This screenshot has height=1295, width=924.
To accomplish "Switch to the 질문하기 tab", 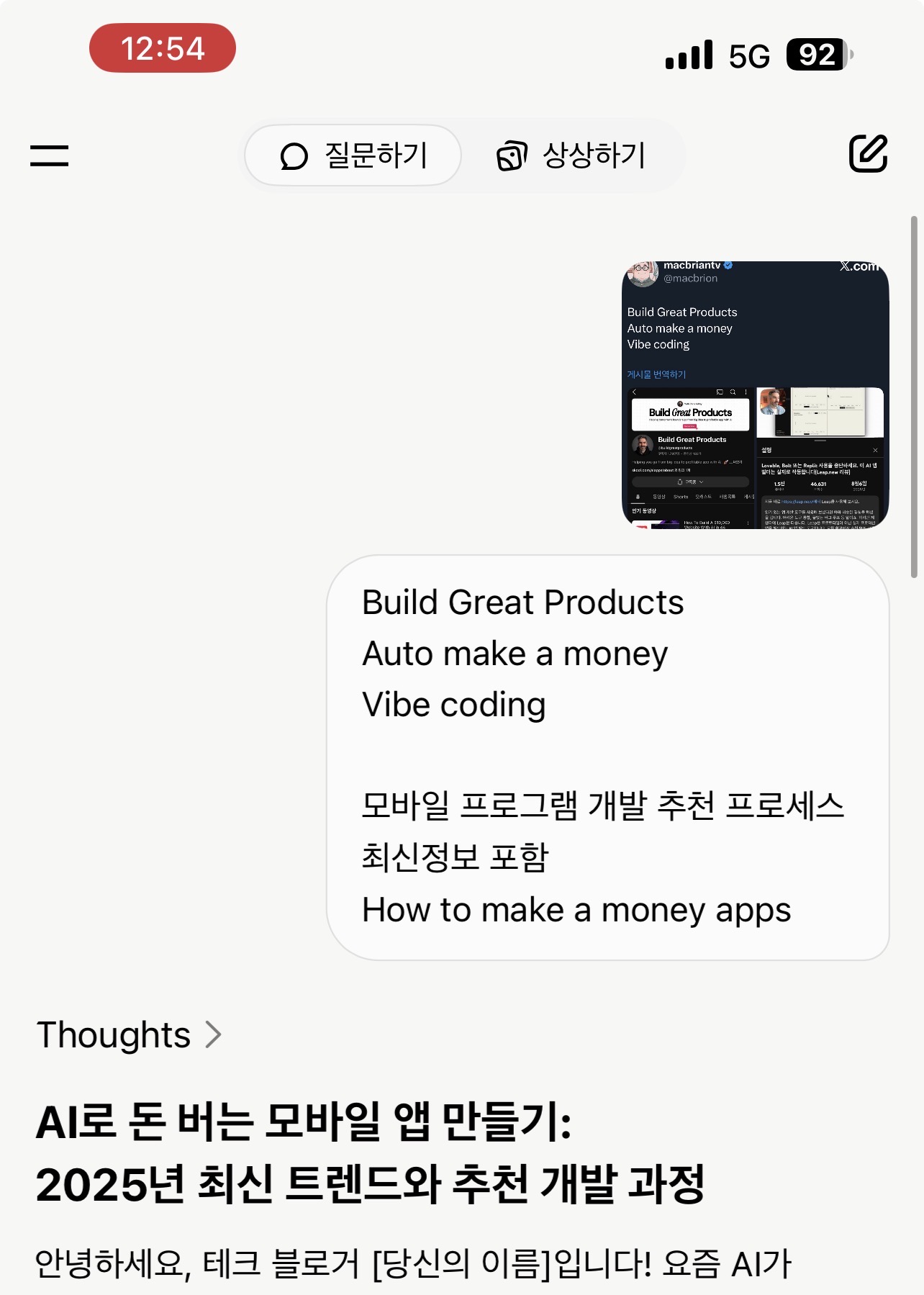I will point(353,155).
